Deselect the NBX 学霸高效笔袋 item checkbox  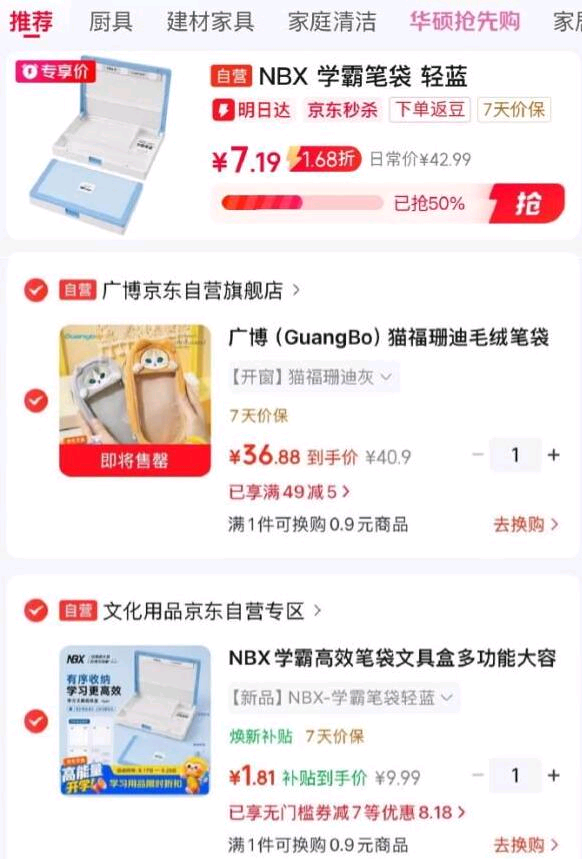click(x=36, y=721)
